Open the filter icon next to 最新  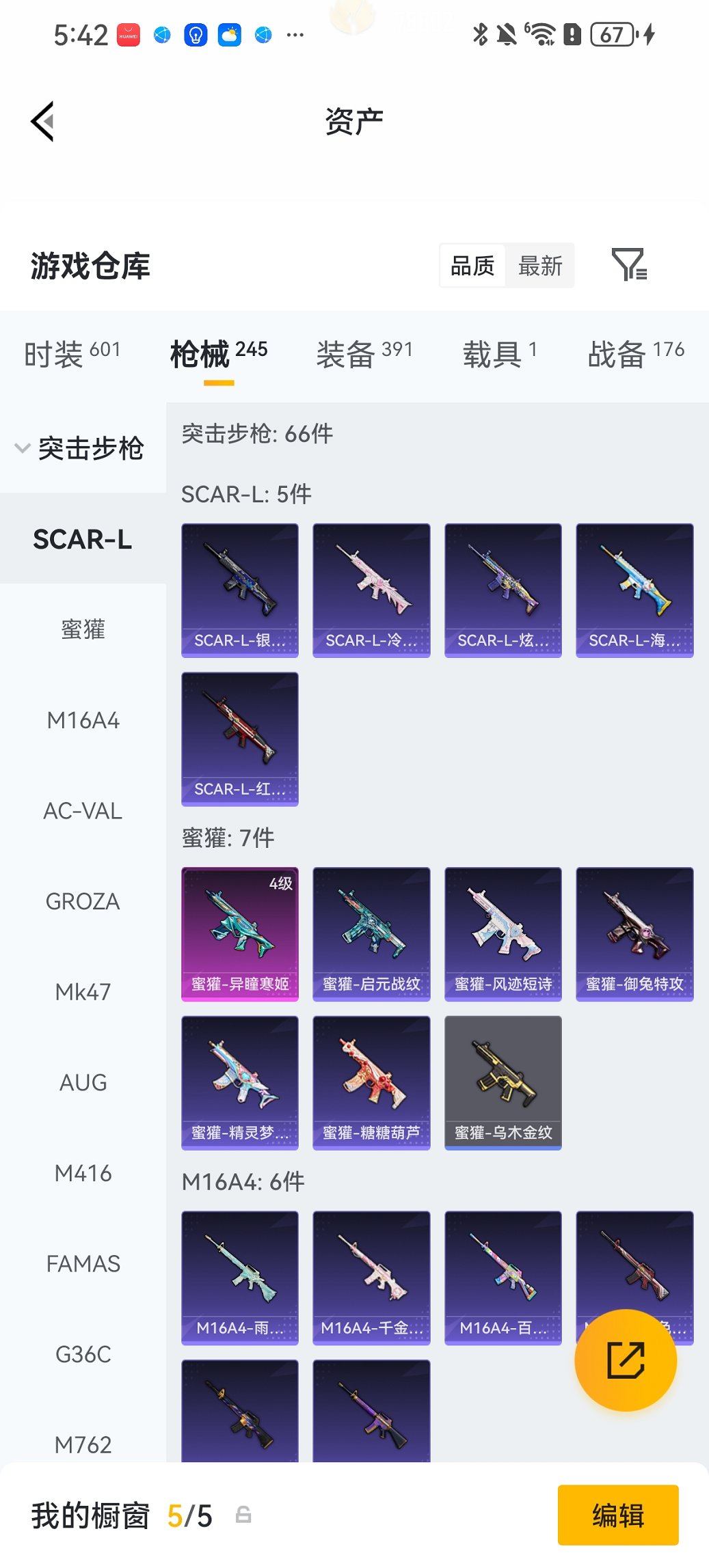pyautogui.click(x=628, y=264)
